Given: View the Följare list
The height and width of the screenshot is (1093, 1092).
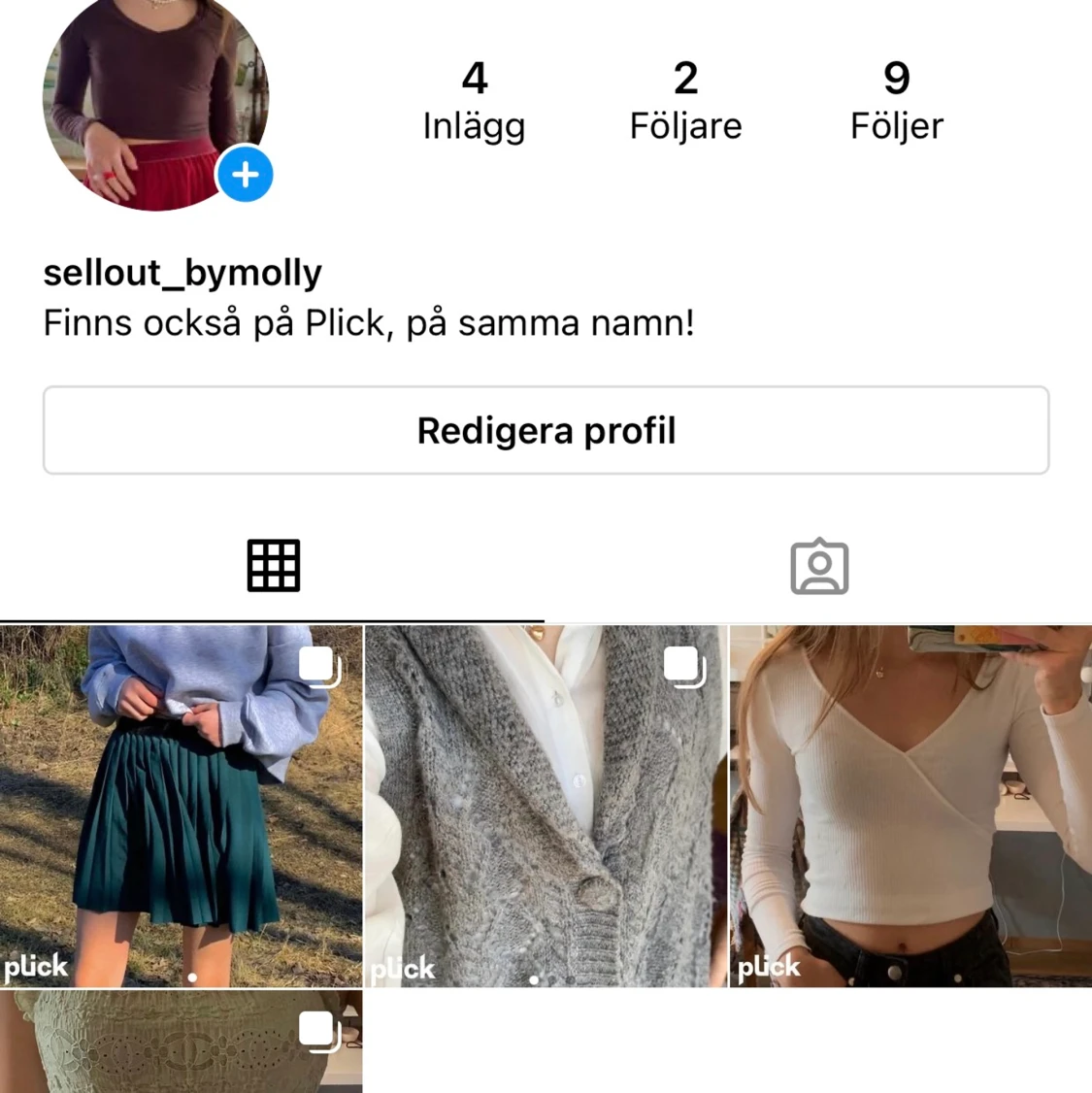Looking at the screenshot, I should click(686, 102).
